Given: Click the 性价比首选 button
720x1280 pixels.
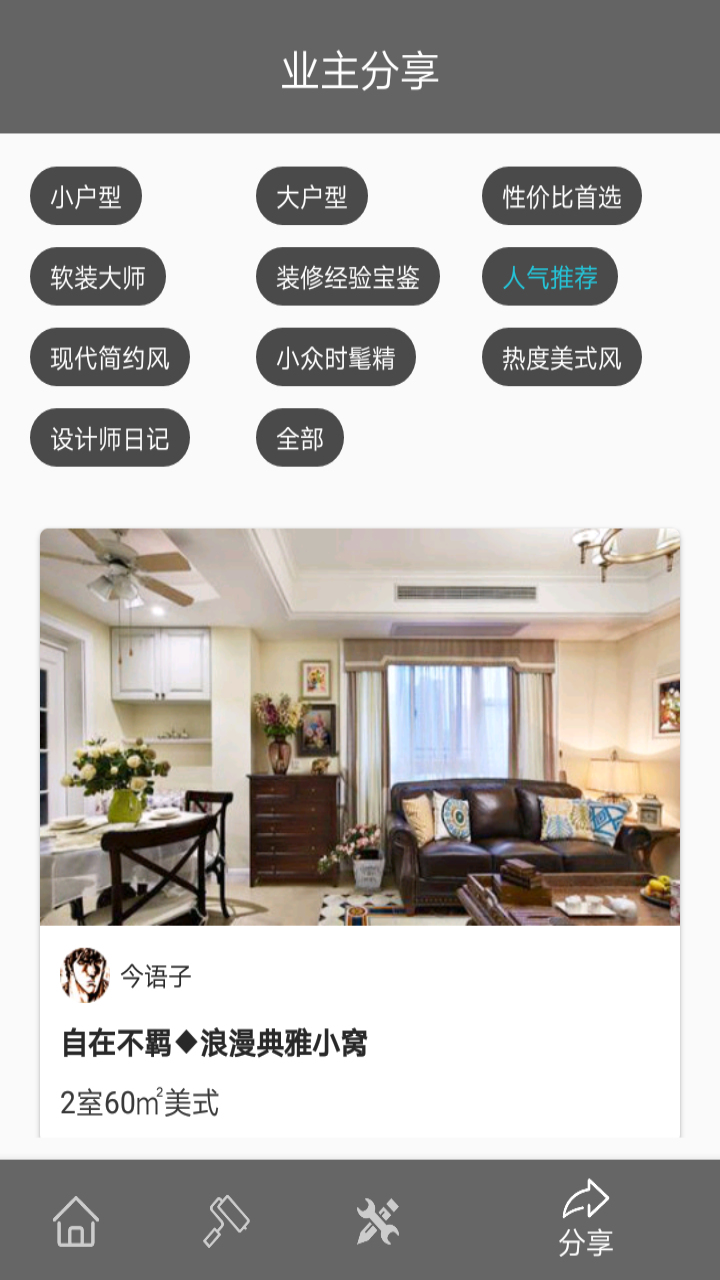Looking at the screenshot, I should point(562,196).
